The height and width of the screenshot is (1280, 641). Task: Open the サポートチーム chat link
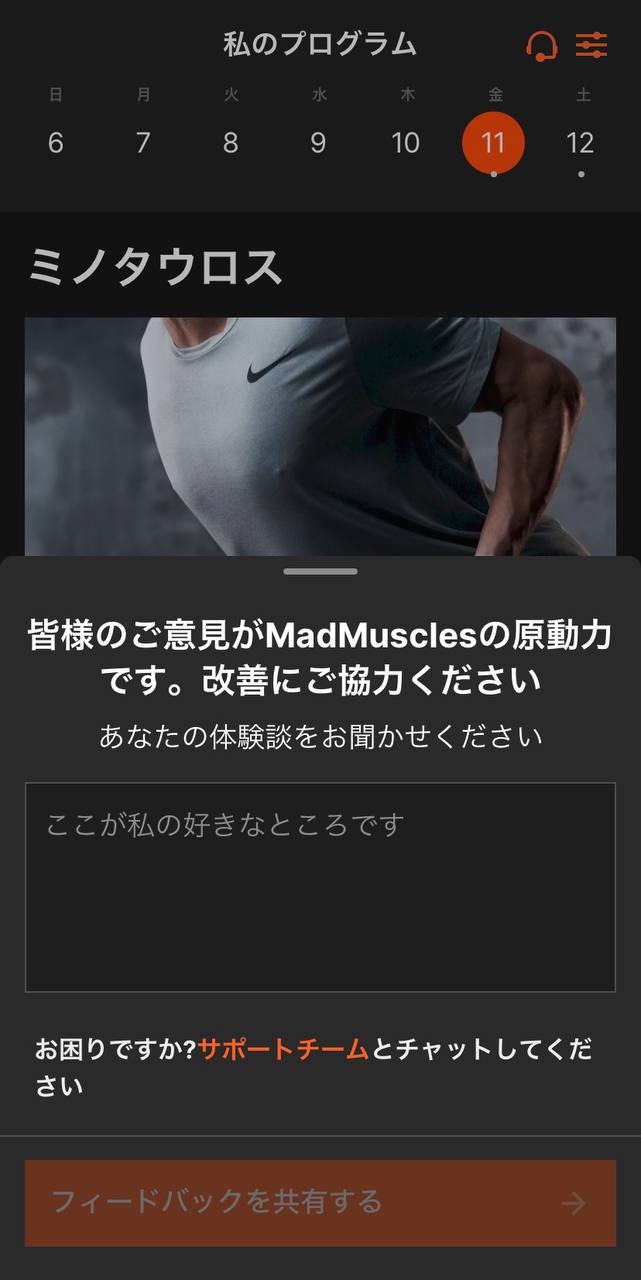pos(284,1049)
